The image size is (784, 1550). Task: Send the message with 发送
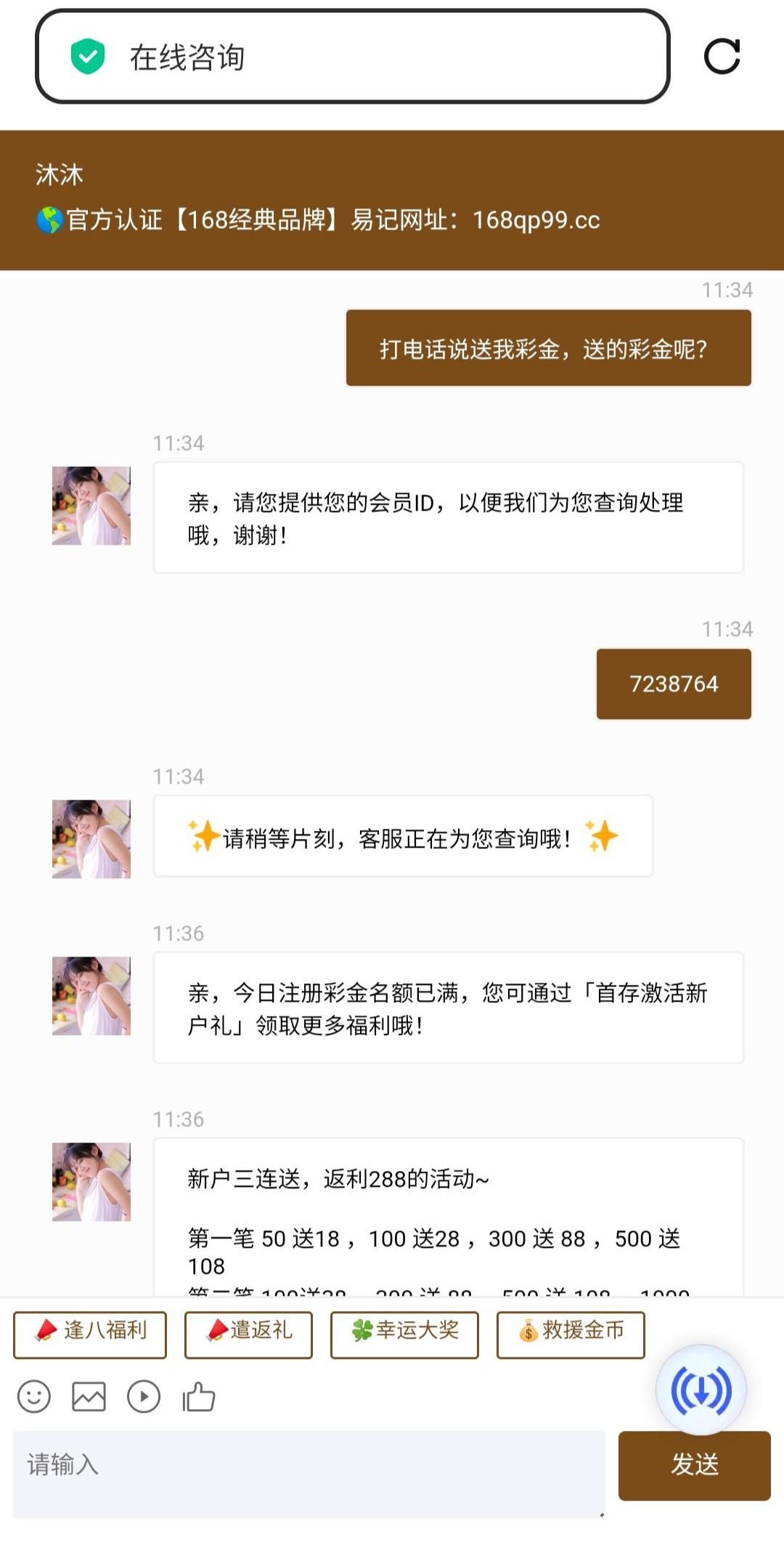(694, 1465)
